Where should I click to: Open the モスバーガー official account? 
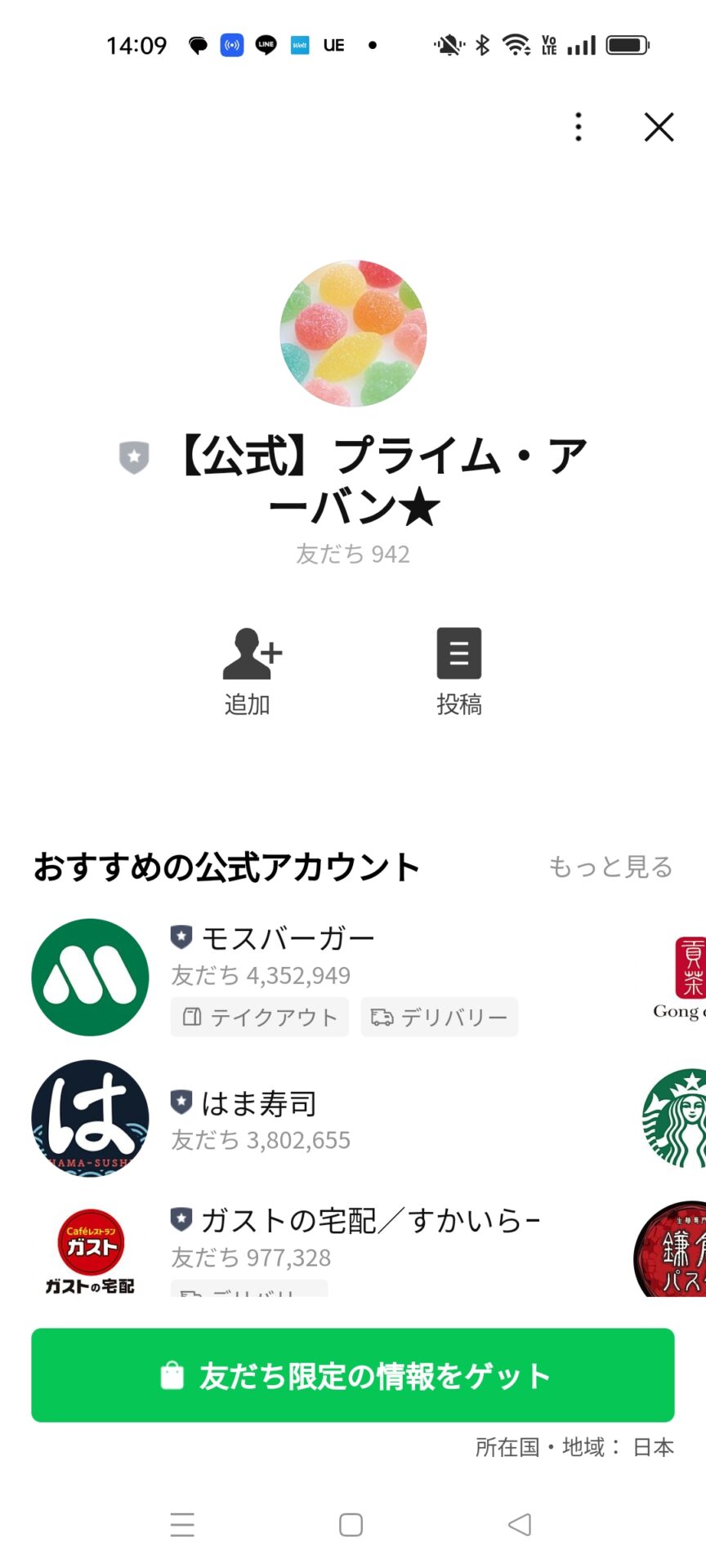pyautogui.click(x=288, y=939)
